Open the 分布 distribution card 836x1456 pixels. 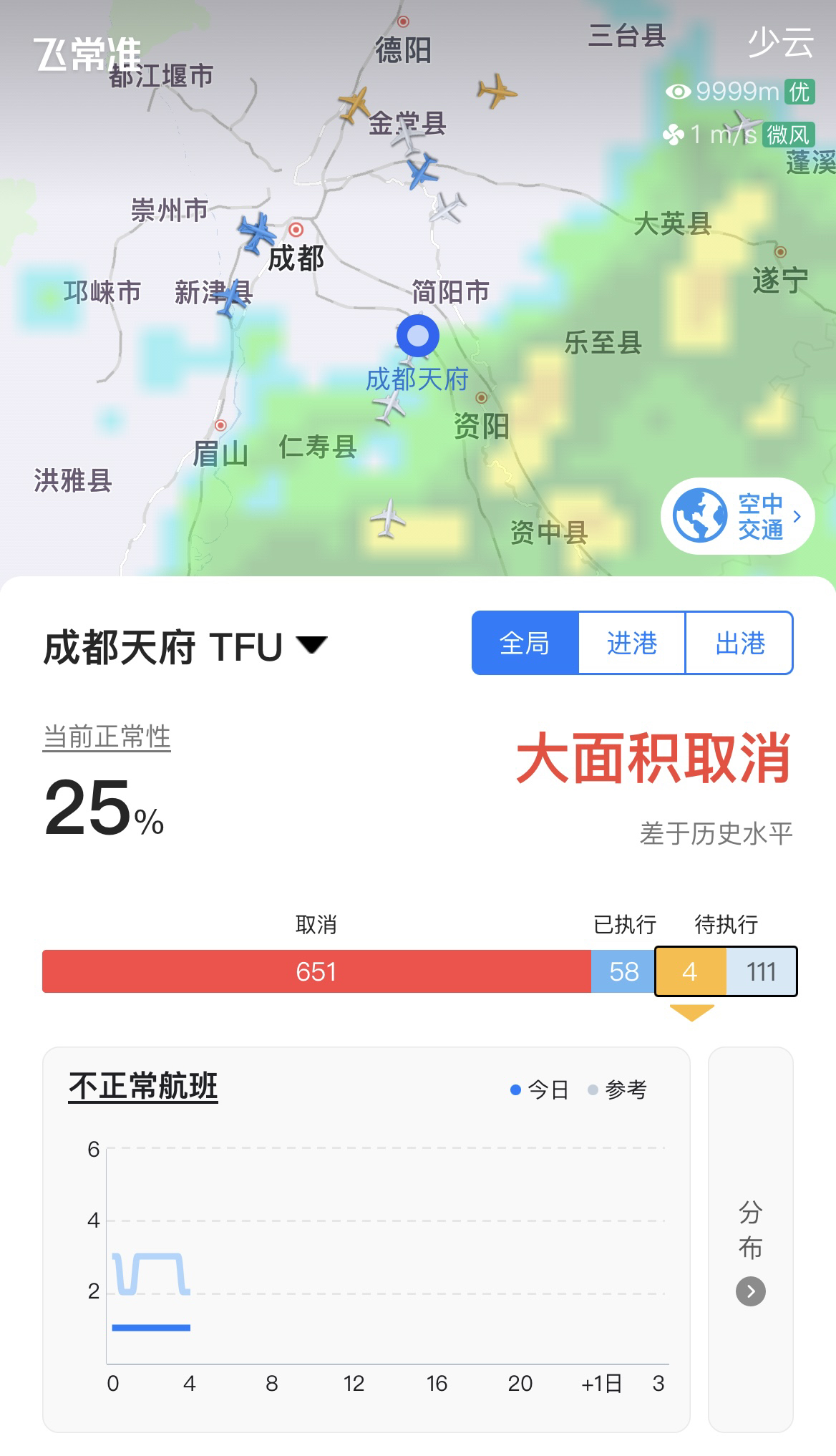click(751, 1239)
